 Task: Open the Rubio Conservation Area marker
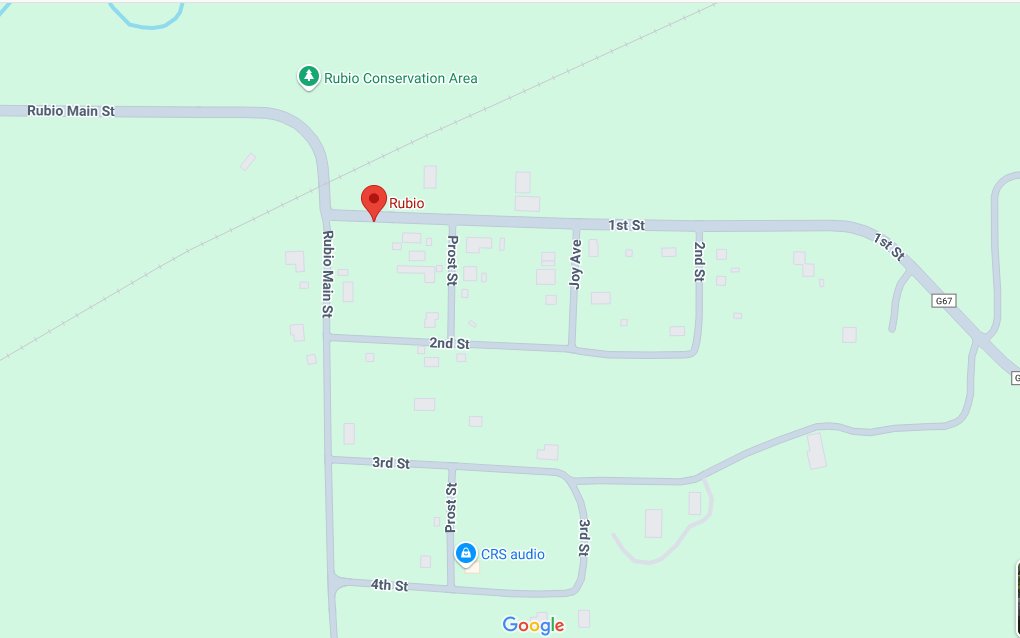point(309,77)
